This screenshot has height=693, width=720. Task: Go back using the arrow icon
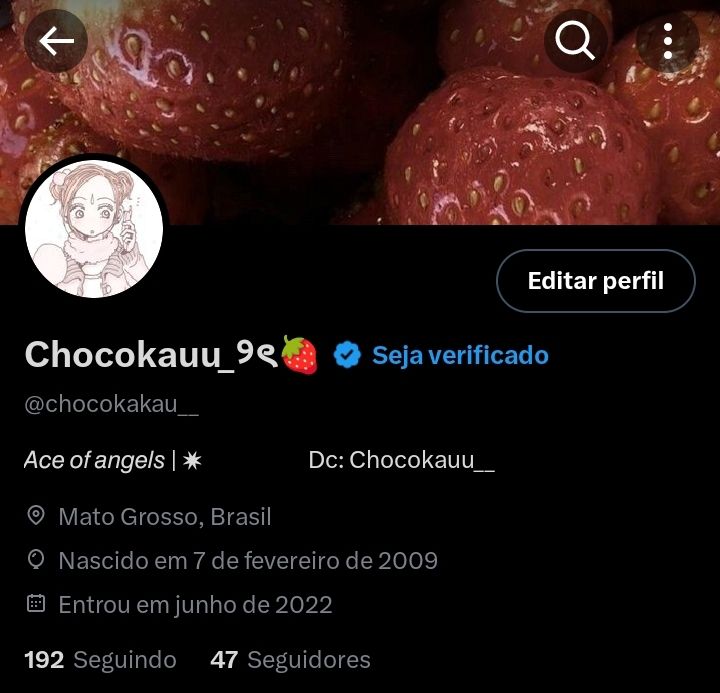point(56,41)
